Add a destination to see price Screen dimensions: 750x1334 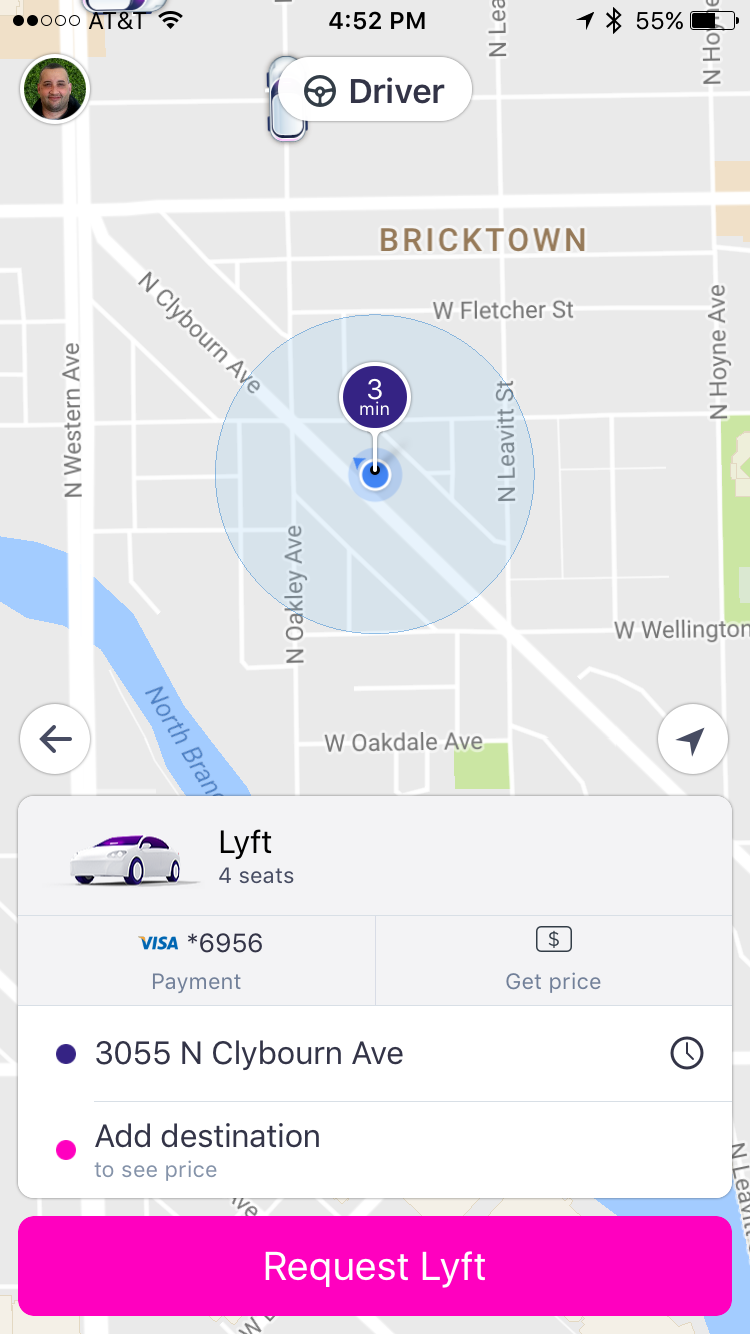click(x=208, y=1149)
